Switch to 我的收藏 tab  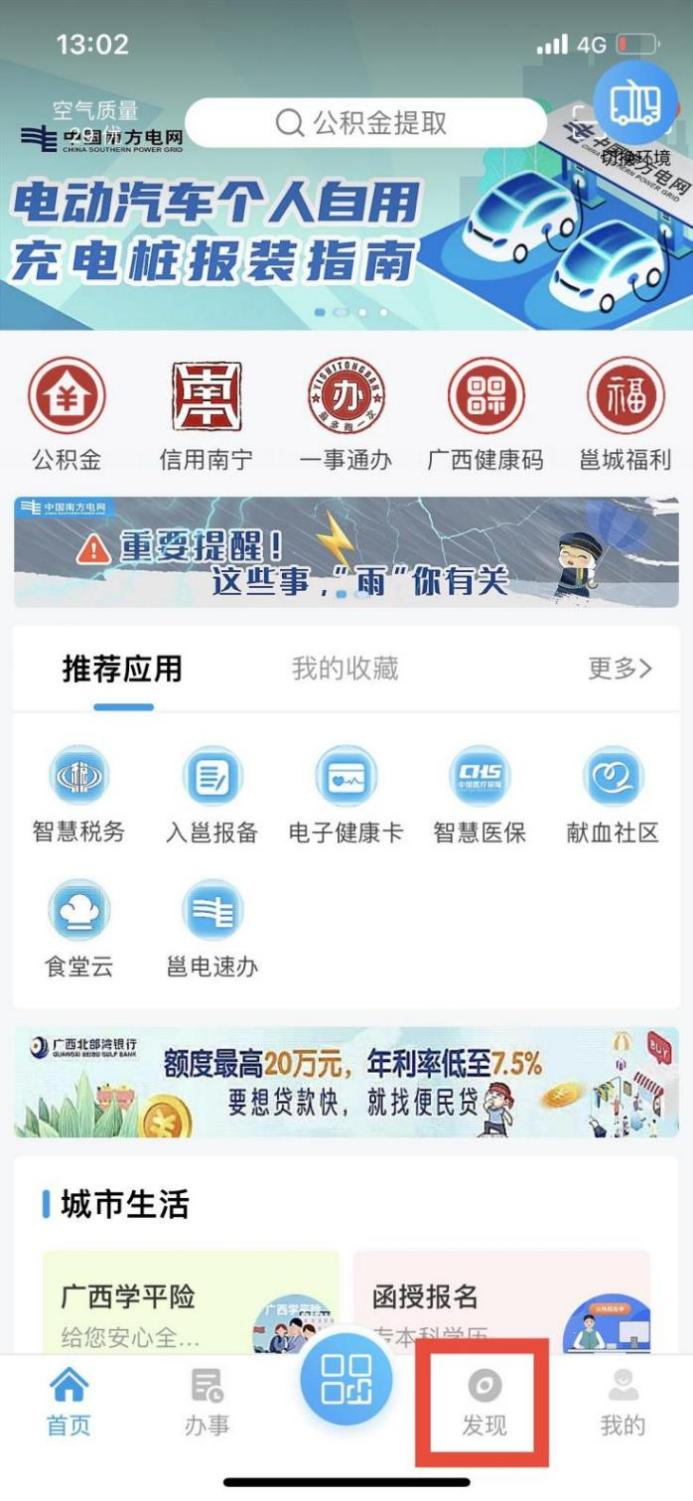pyautogui.click(x=345, y=669)
